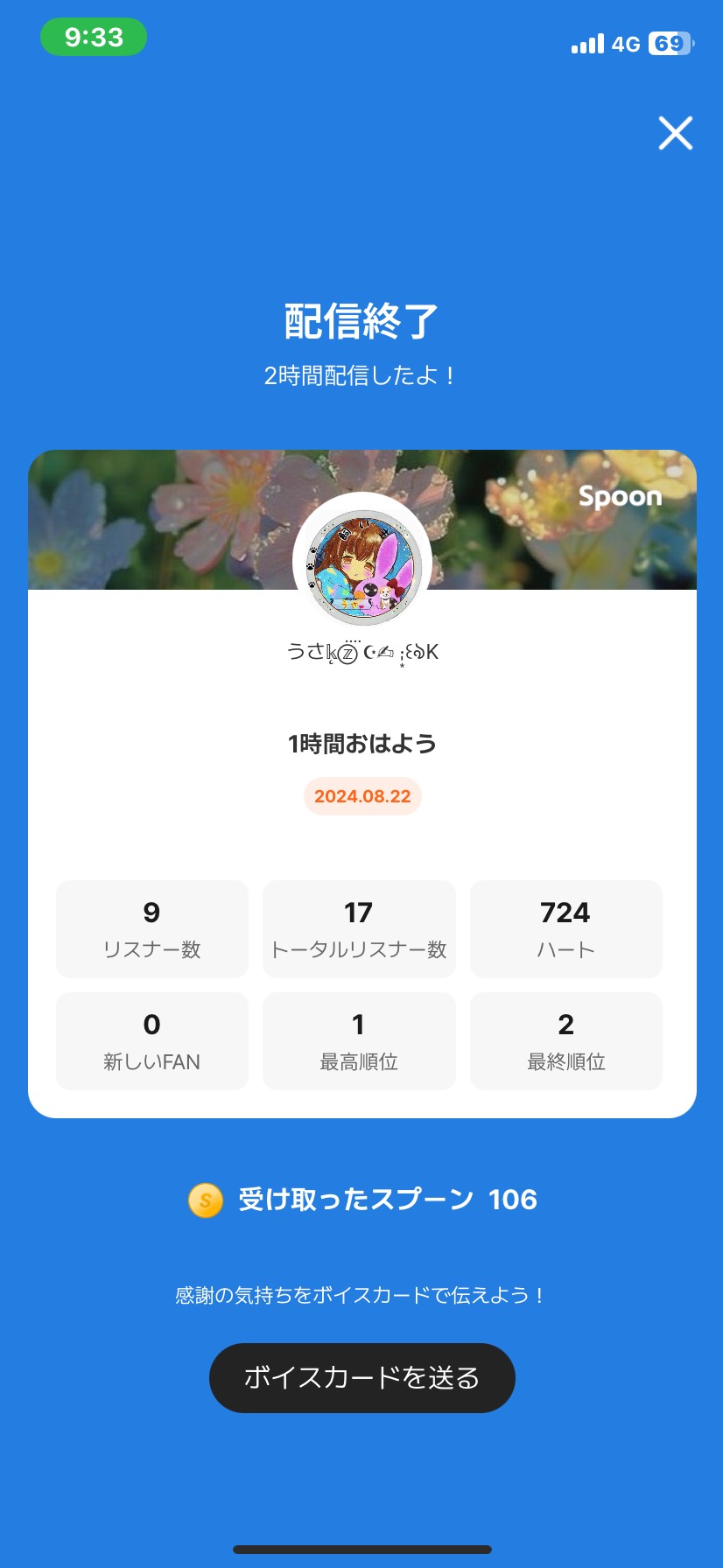Select the broadcast title 1時間おはよう

(361, 743)
